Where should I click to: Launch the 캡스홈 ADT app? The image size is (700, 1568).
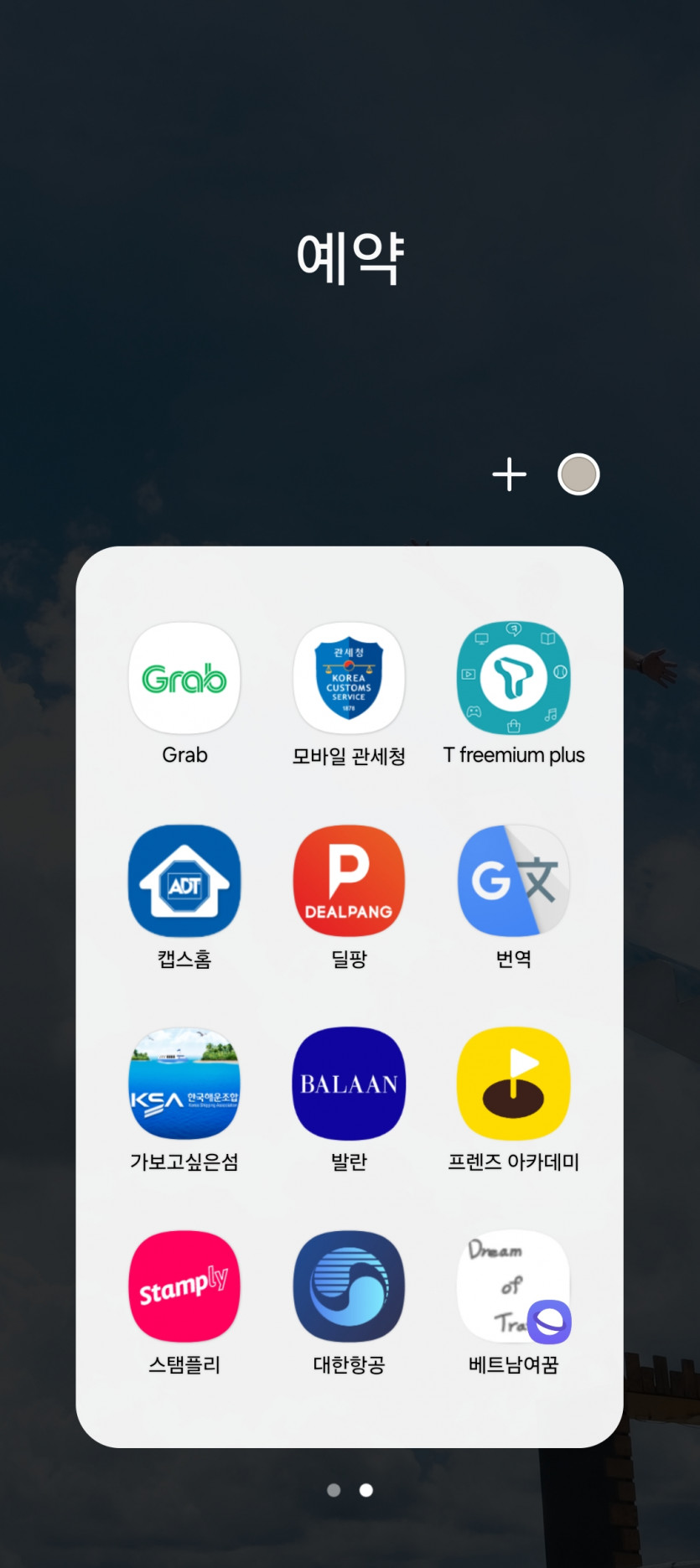[x=184, y=882]
